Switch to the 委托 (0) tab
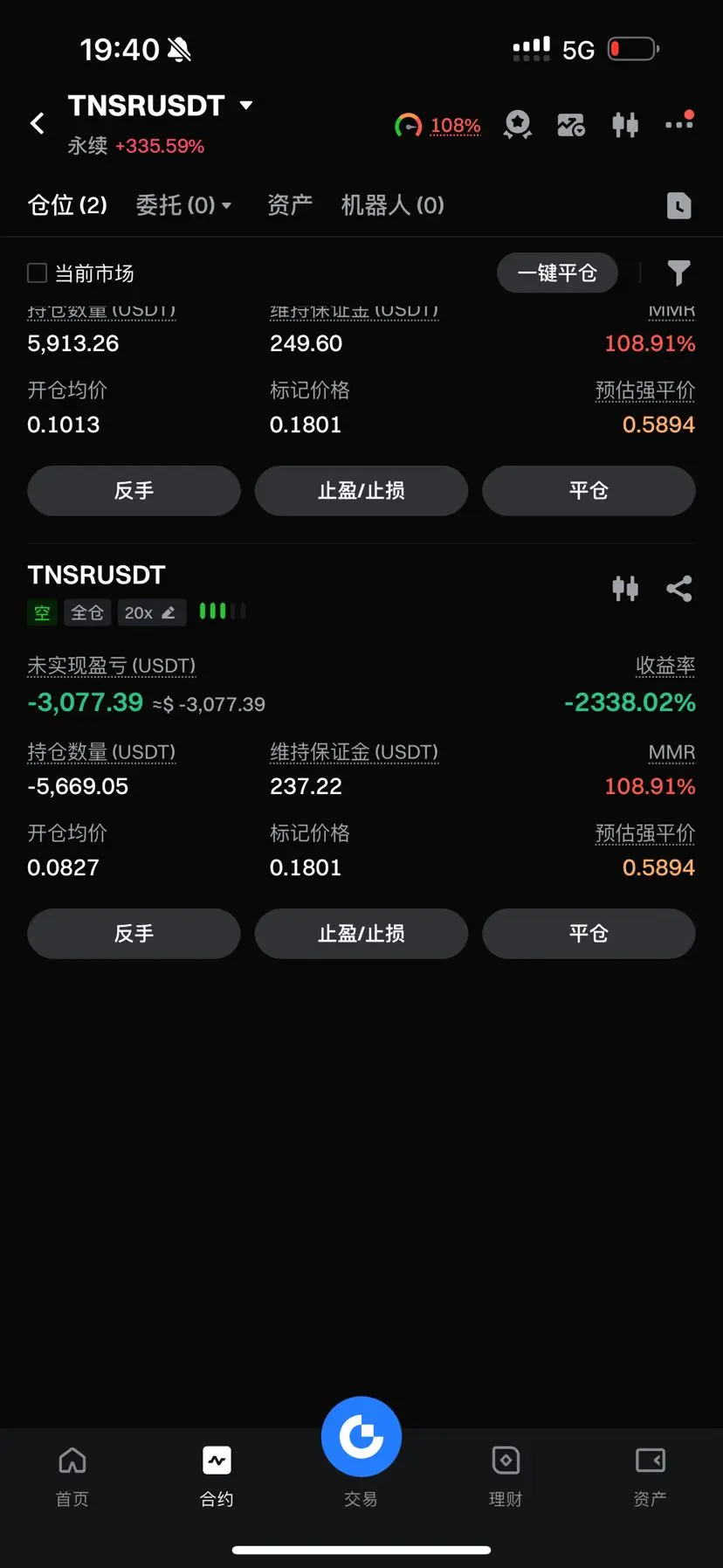The width and height of the screenshot is (723, 1568). click(183, 205)
